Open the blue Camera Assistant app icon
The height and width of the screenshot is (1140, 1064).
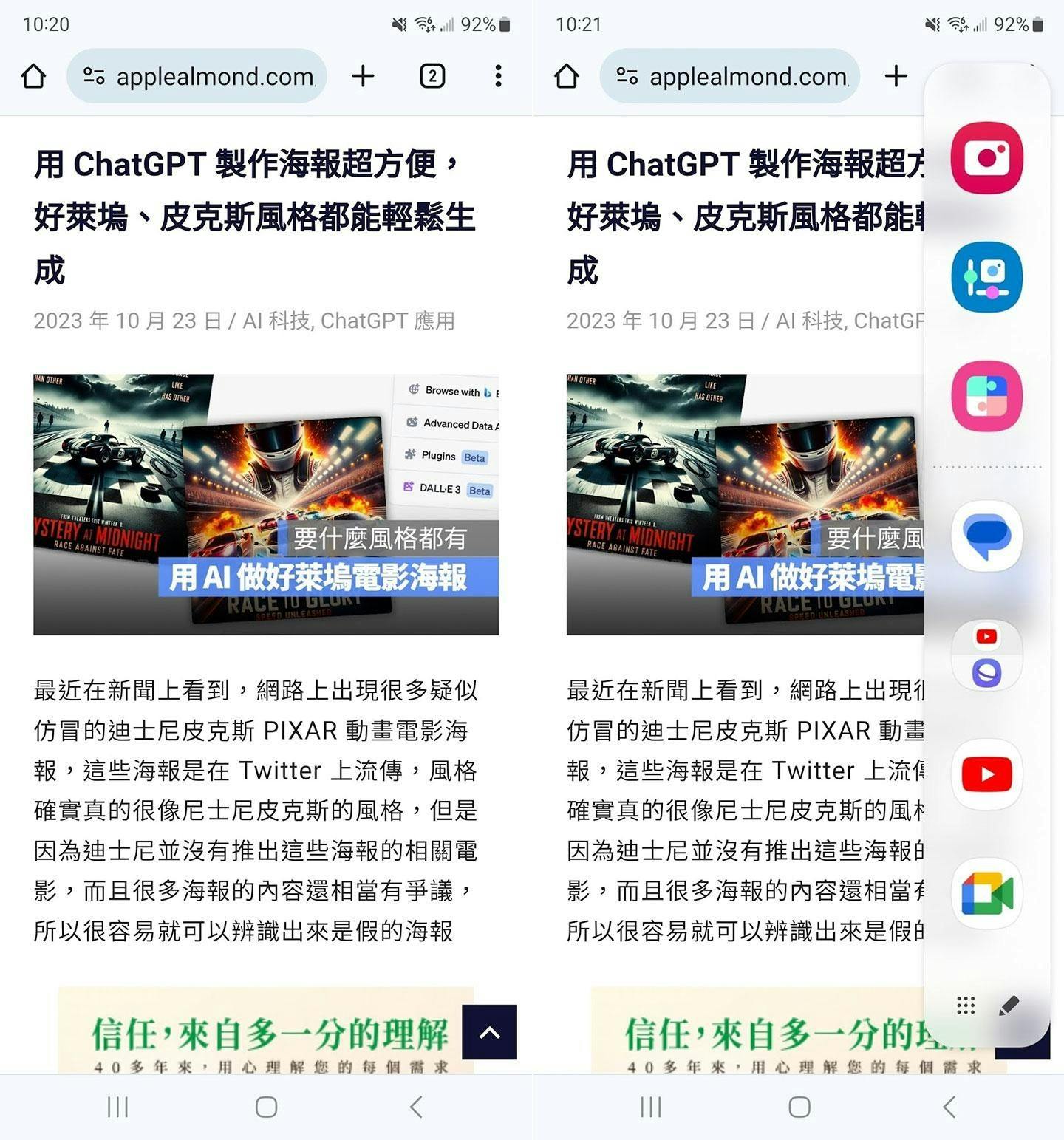click(986, 277)
